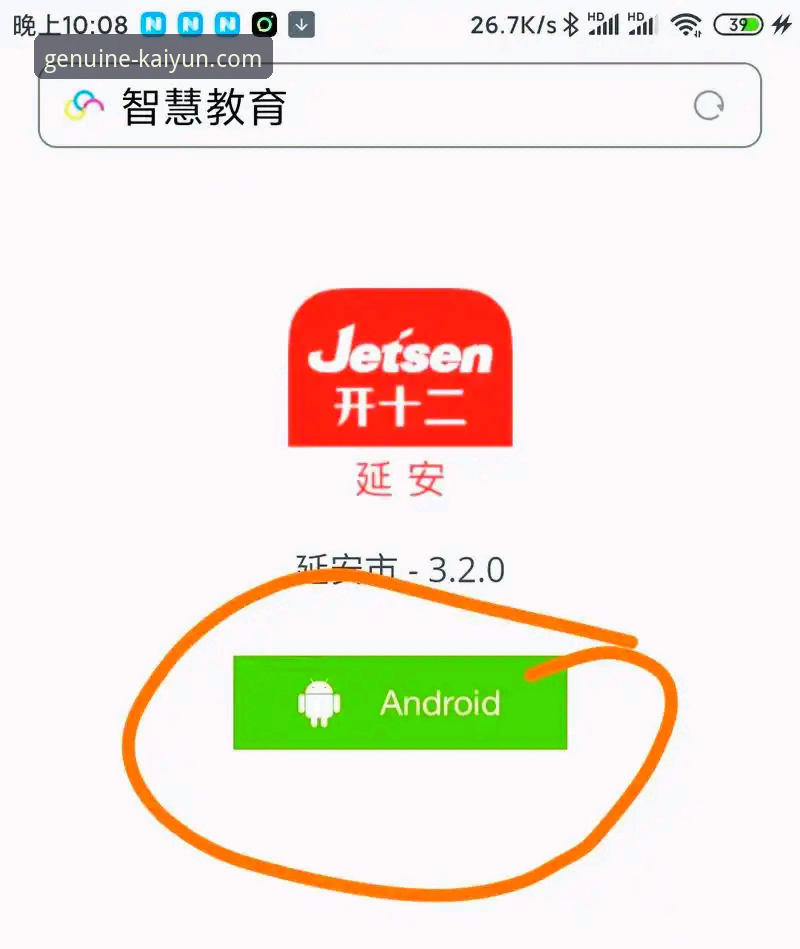Tap the red Jetsen 开十二 app logo

[x=398, y=367]
